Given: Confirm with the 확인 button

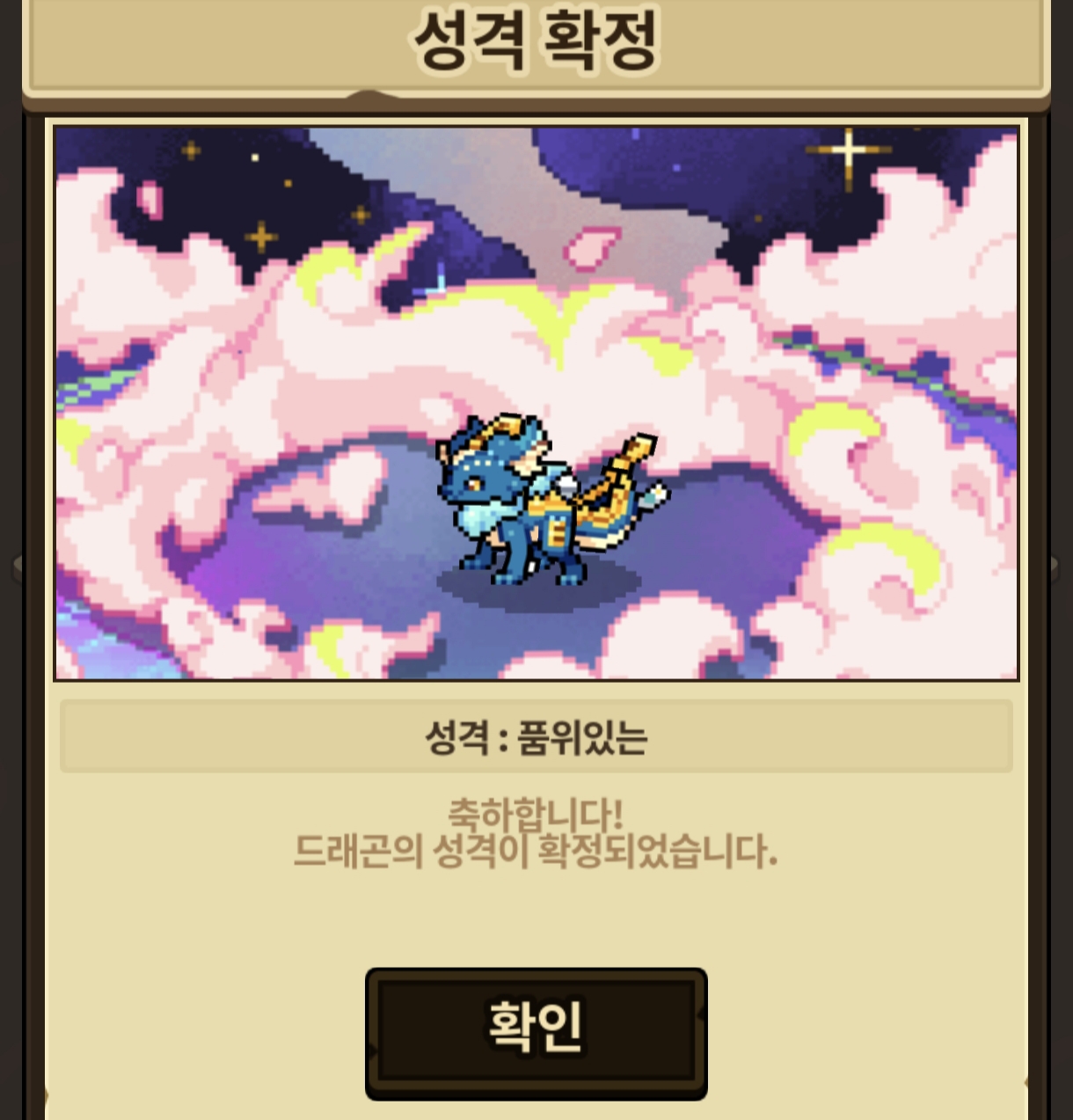Looking at the screenshot, I should (536, 1032).
